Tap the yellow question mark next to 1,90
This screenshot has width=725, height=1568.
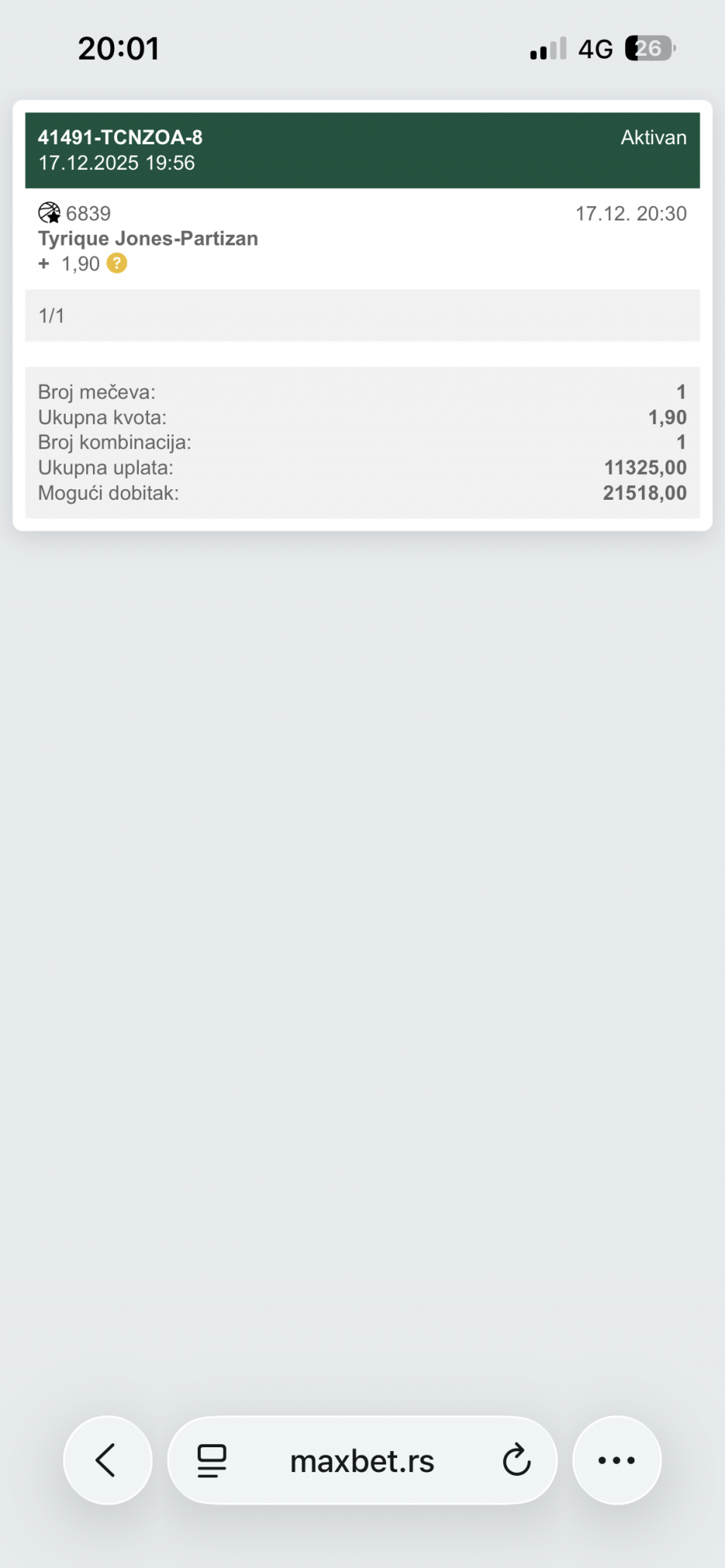pos(116,263)
